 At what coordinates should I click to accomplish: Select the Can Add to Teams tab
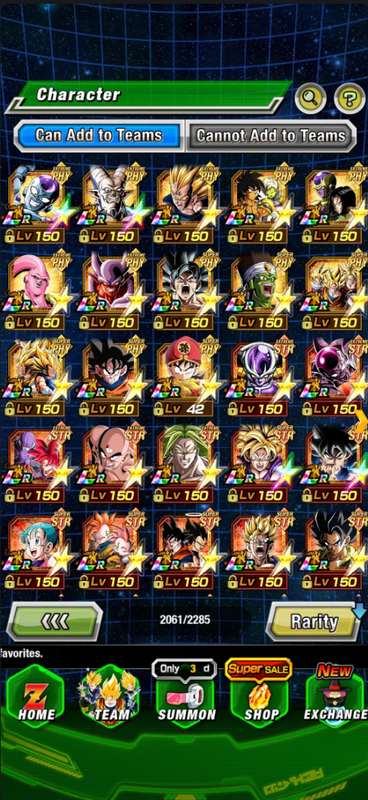pyautogui.click(x=99, y=136)
